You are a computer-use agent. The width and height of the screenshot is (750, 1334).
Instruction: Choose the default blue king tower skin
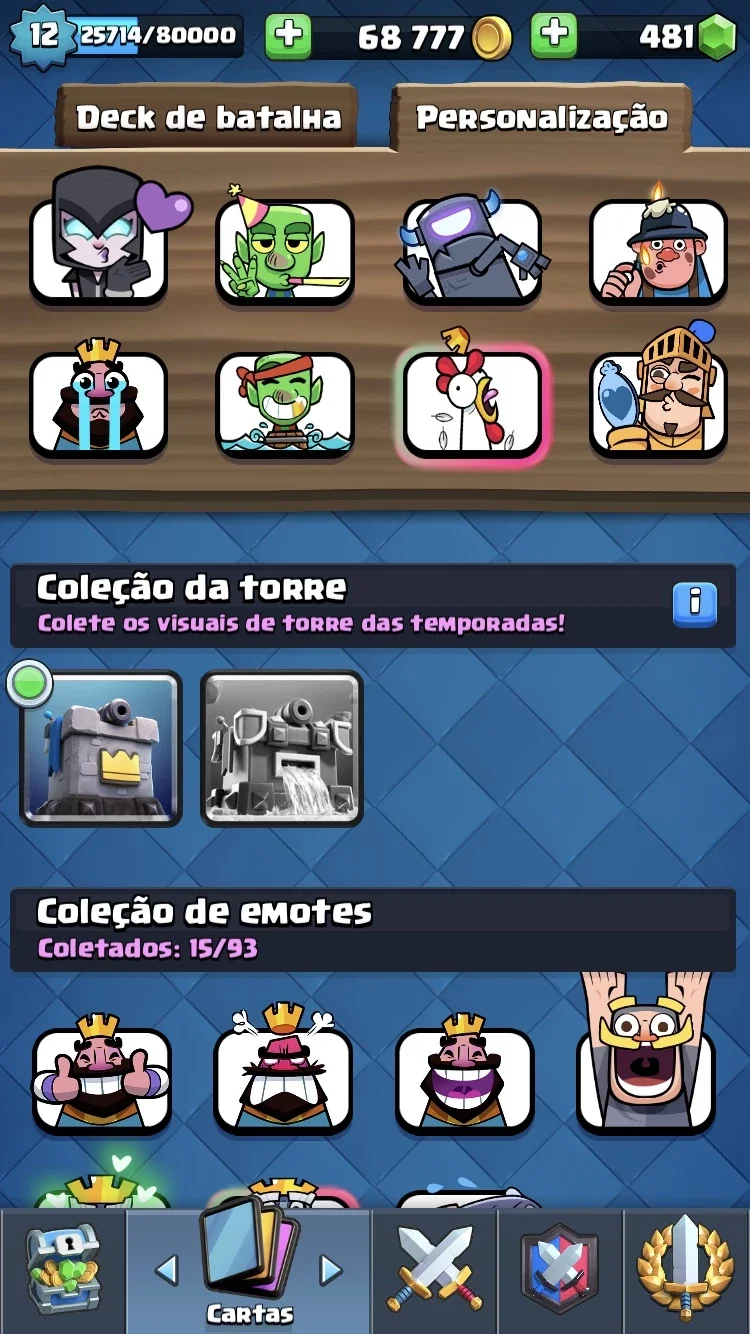tap(101, 748)
